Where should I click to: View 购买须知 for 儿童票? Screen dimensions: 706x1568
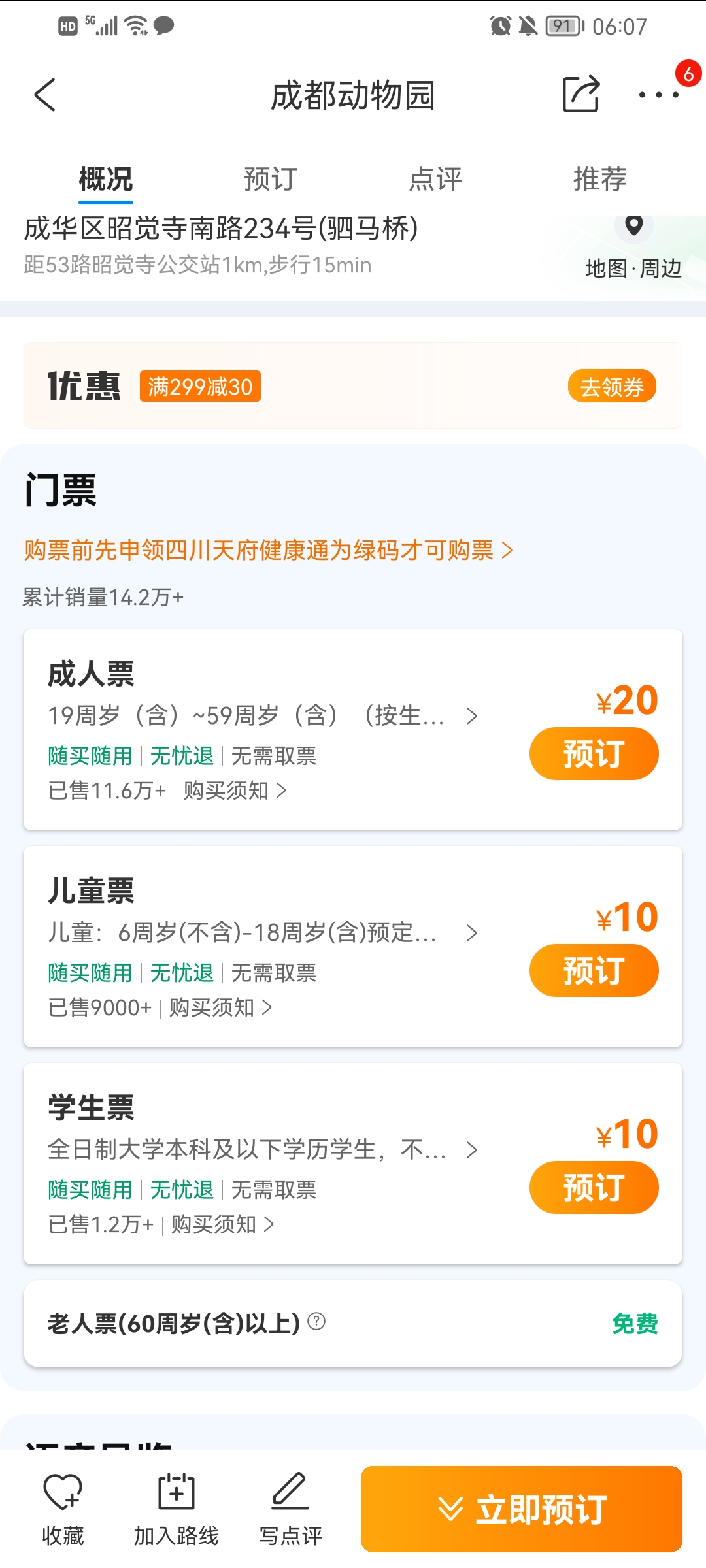click(x=220, y=1007)
